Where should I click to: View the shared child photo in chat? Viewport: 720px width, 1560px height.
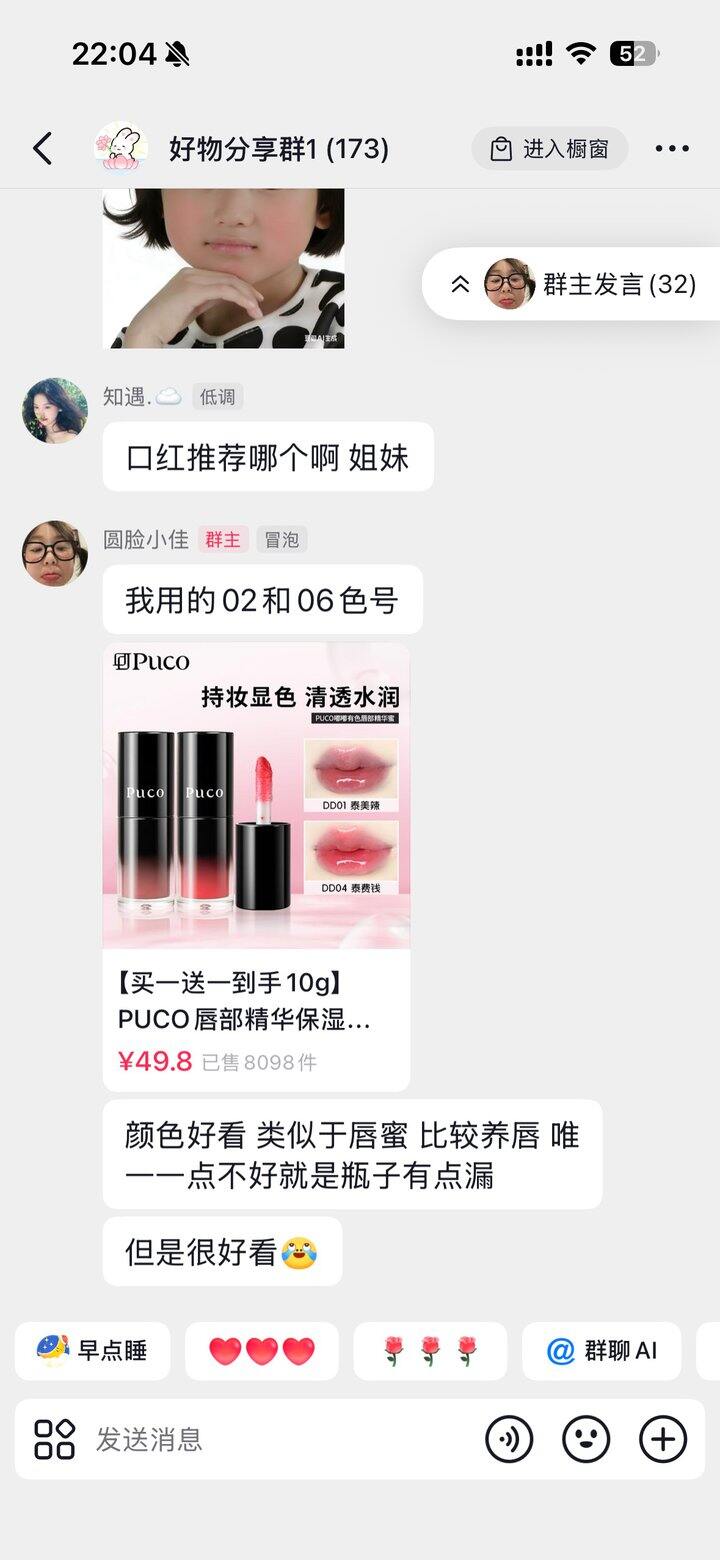coord(223,268)
